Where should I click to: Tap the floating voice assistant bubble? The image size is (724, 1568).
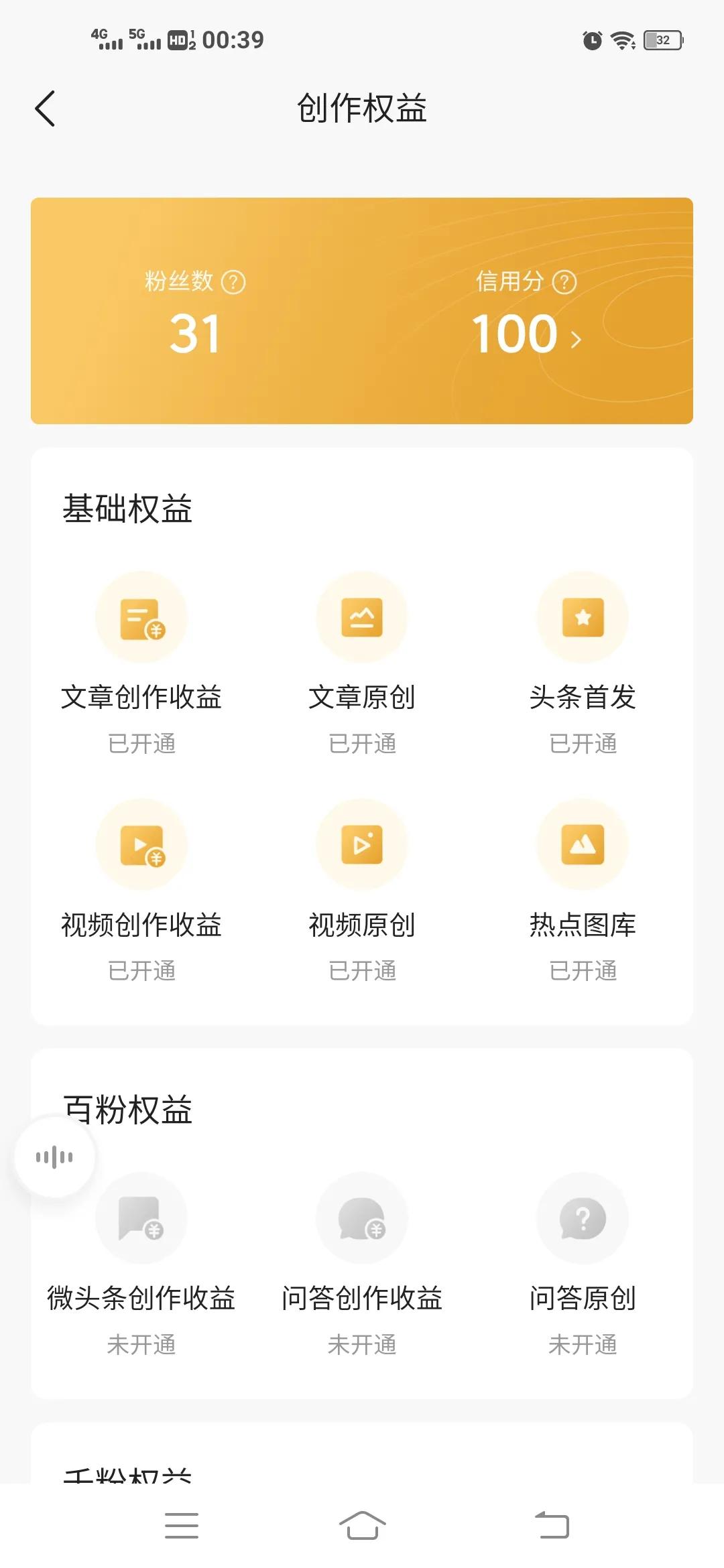coord(55,1155)
